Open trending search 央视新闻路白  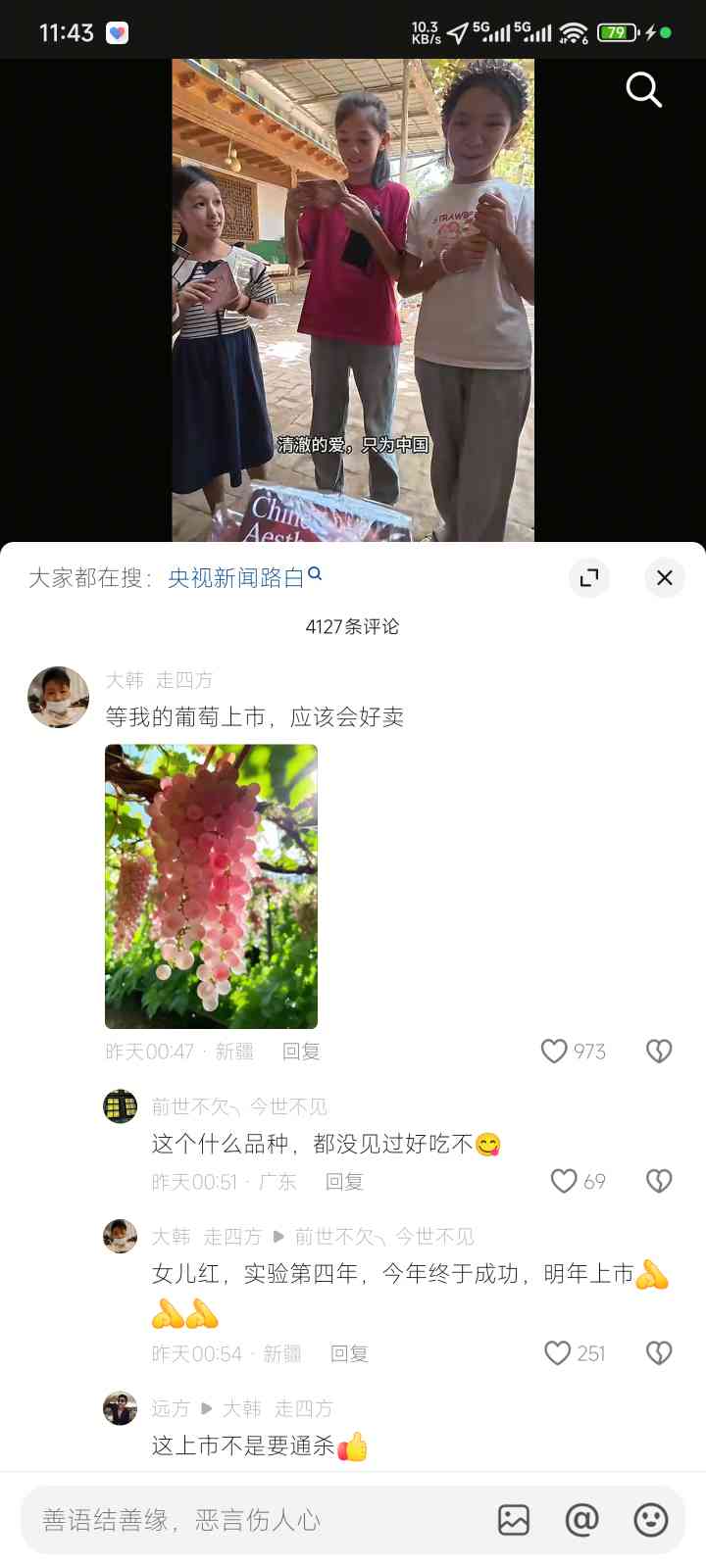point(244,577)
